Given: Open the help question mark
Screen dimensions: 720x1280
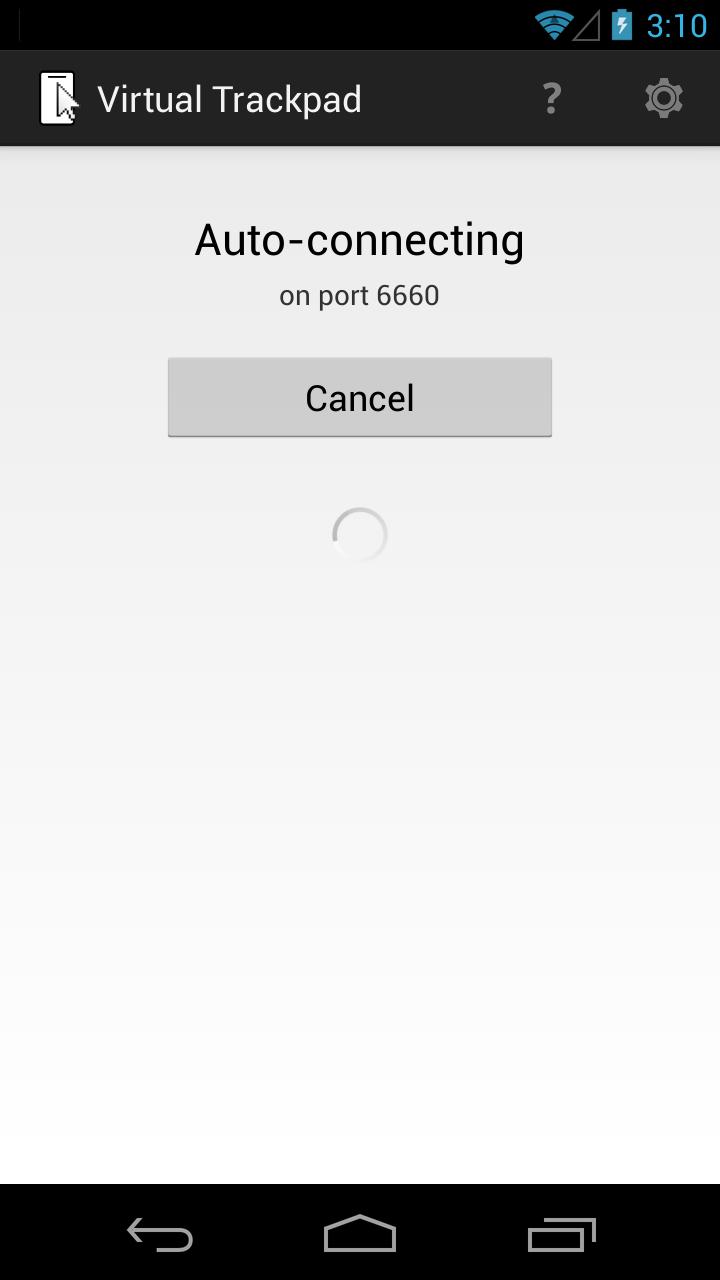Looking at the screenshot, I should click(x=551, y=98).
